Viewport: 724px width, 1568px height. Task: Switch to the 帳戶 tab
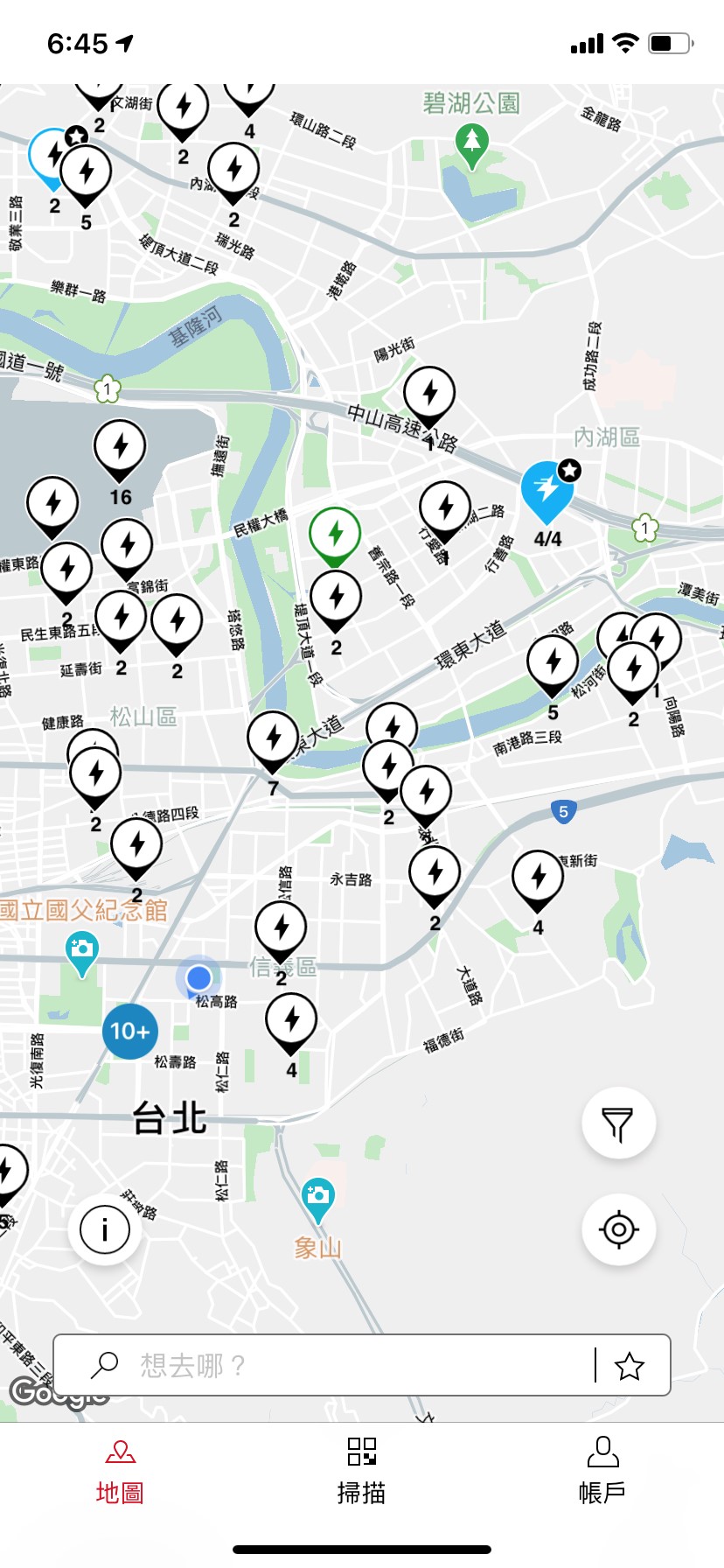(x=602, y=1472)
